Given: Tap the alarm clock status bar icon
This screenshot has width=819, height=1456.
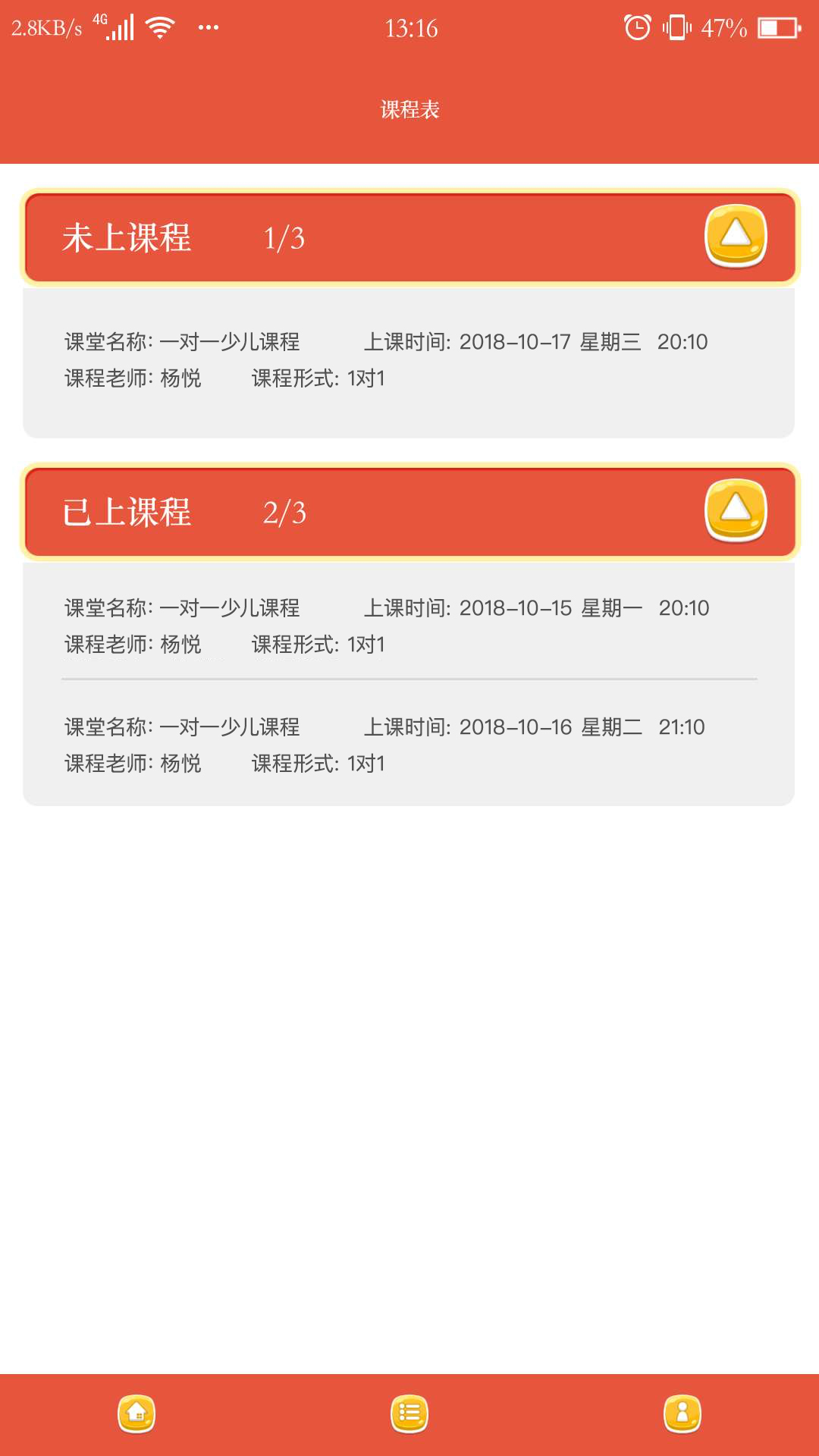Looking at the screenshot, I should pos(637,27).
